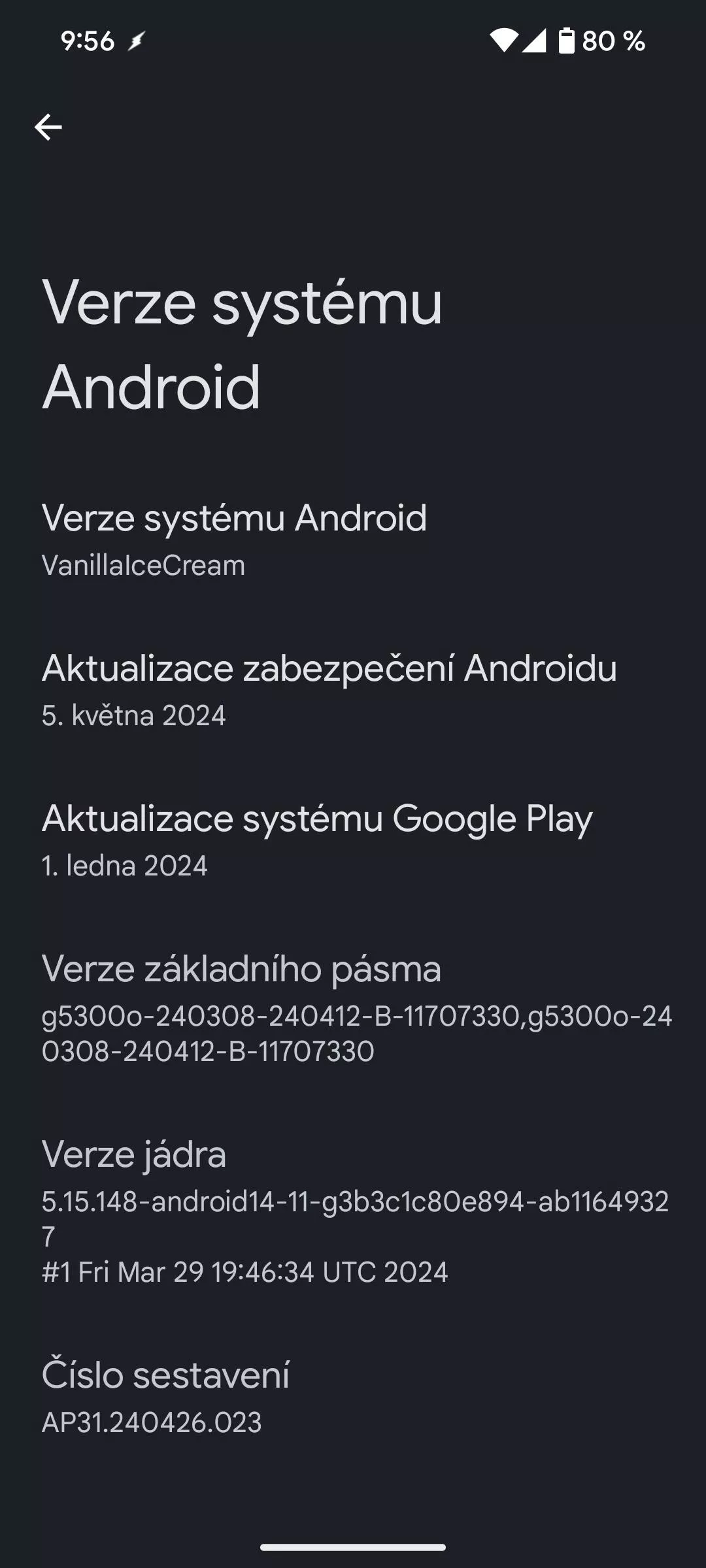Open Aktualizace systému Google Play

click(353, 840)
